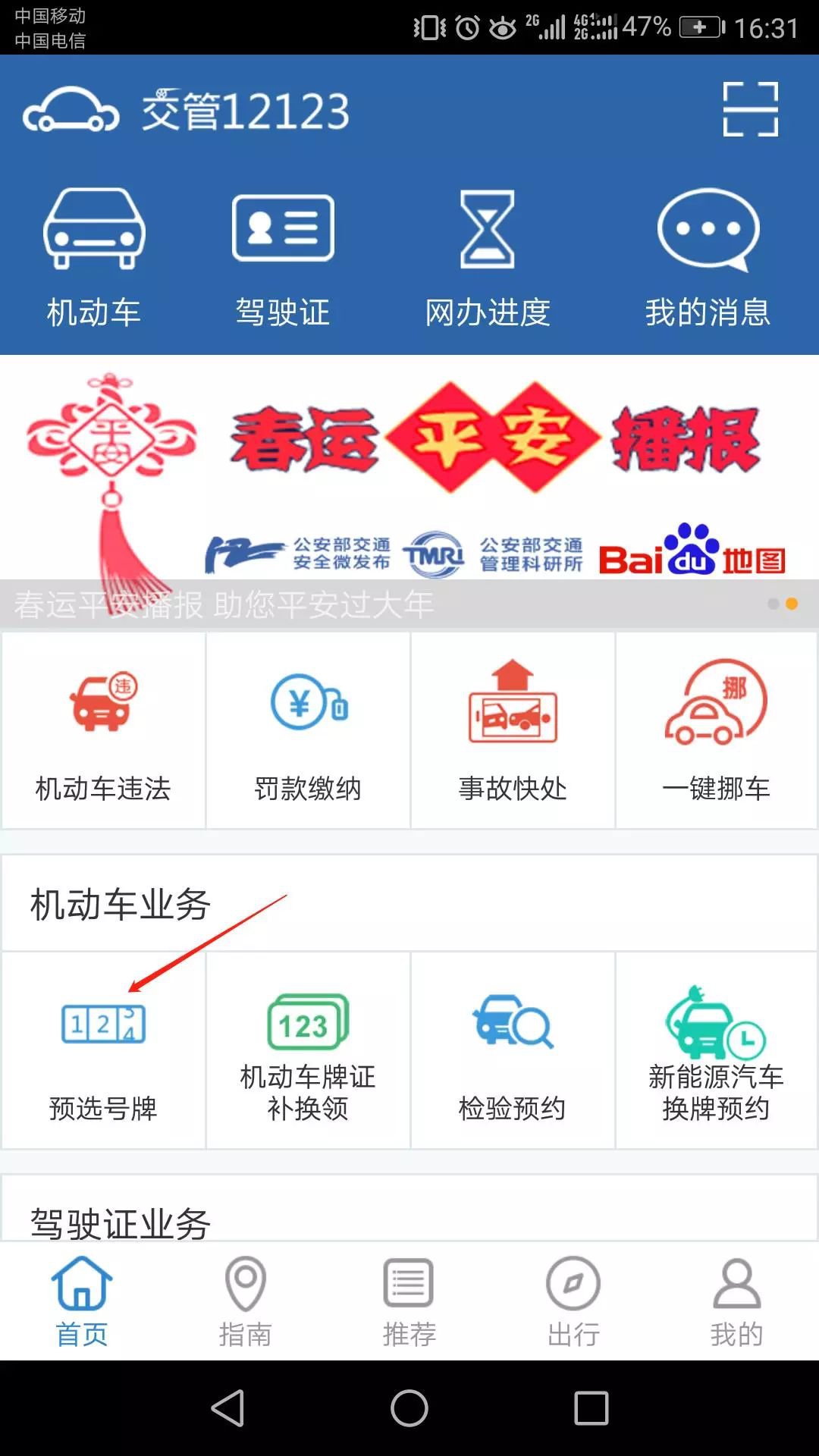Switch to the 首页 home tab
This screenshot has width=819, height=1456.
tap(82, 1301)
